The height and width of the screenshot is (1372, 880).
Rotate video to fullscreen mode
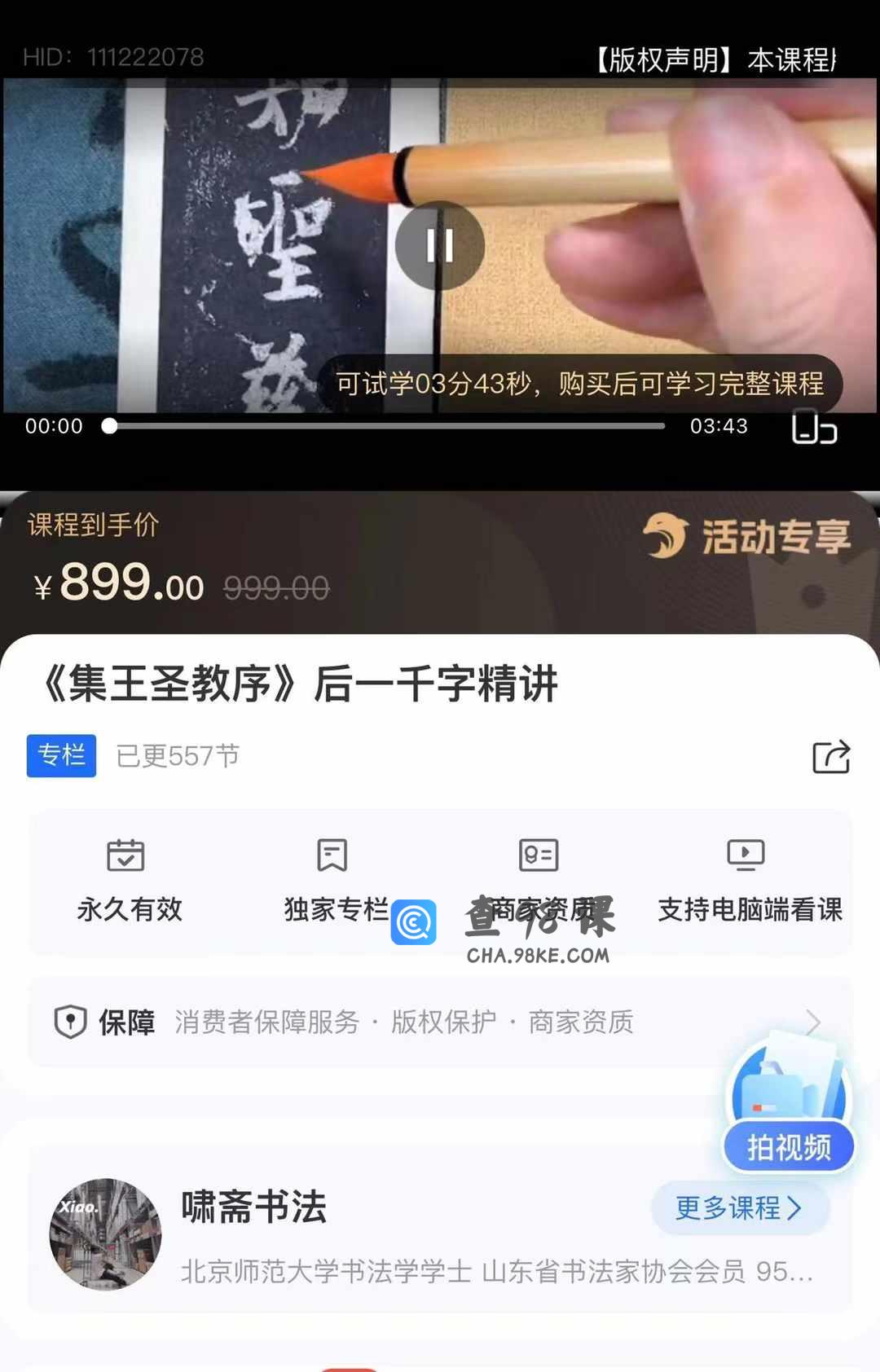click(x=814, y=427)
